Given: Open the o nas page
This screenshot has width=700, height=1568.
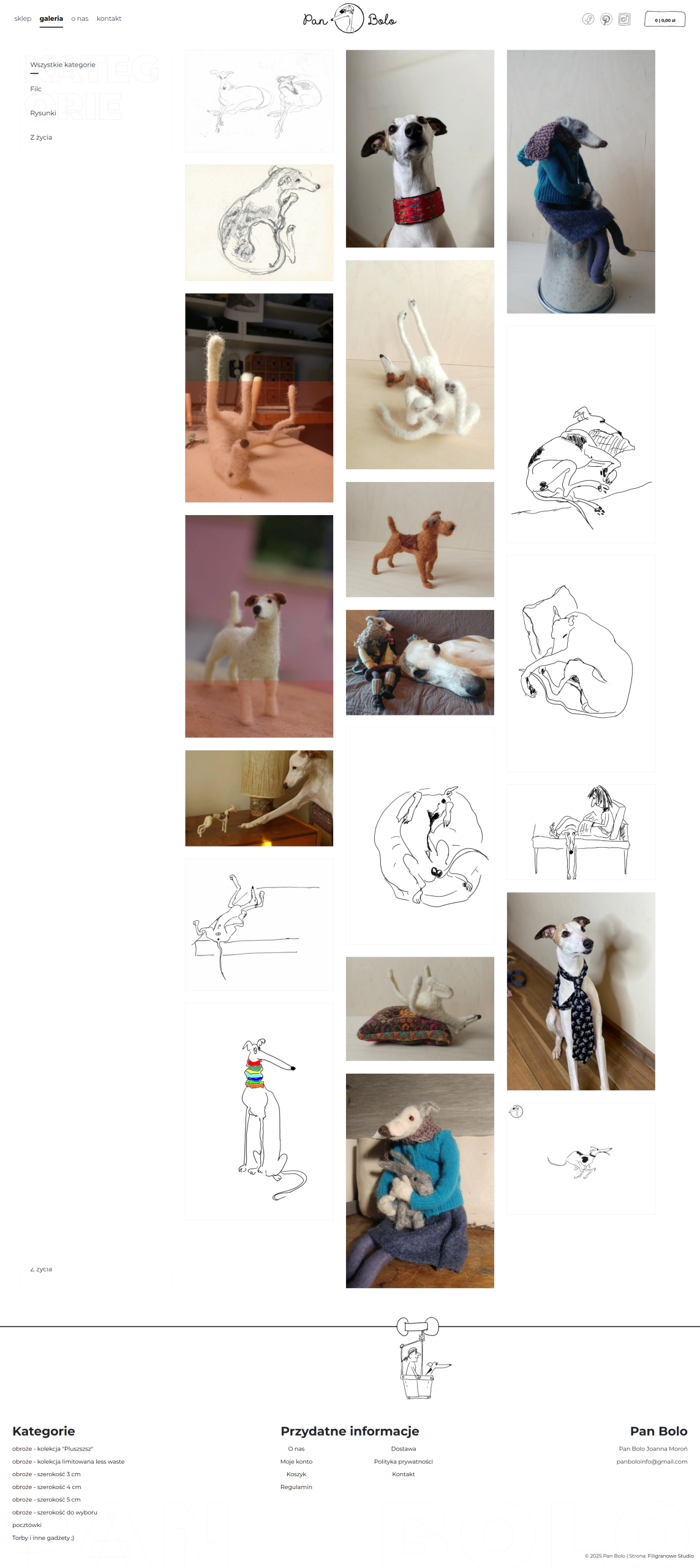Looking at the screenshot, I should 80,18.
